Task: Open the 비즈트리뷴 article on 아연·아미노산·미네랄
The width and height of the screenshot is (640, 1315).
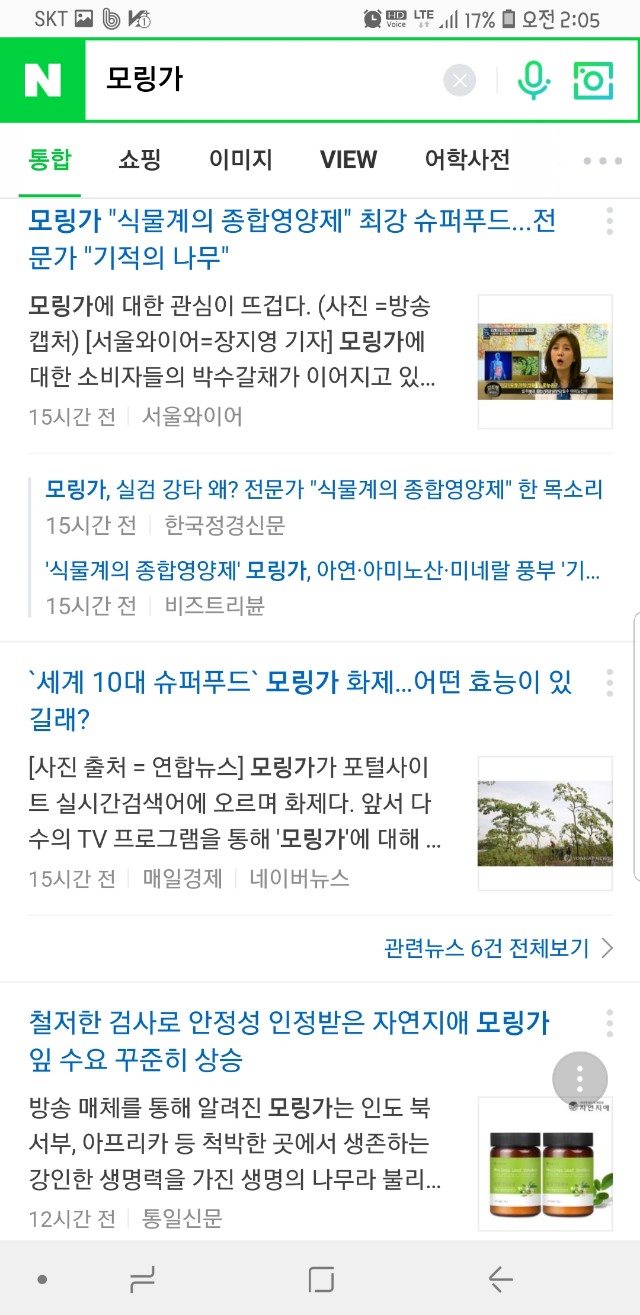Action: pos(322,571)
